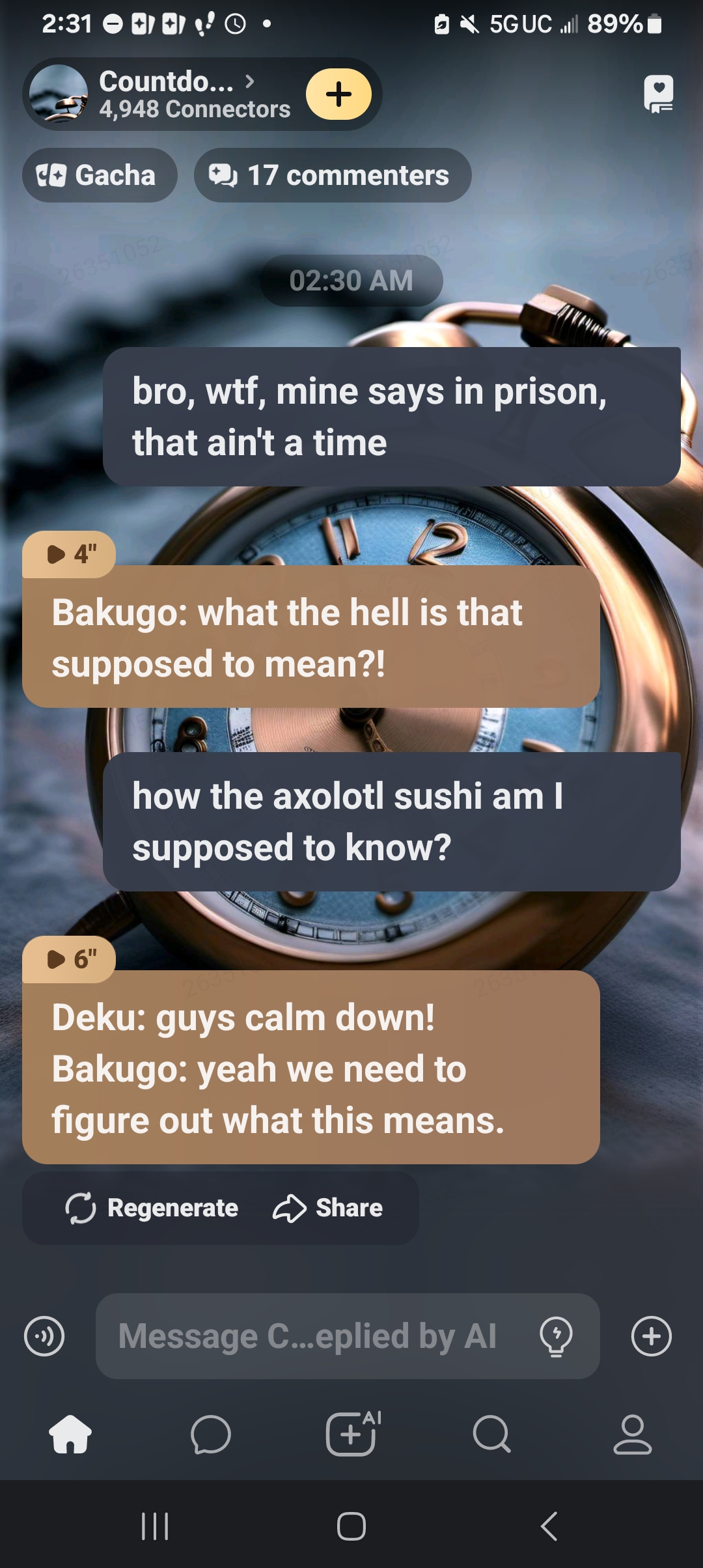Open the plus attachment options
Image resolution: width=703 pixels, height=1568 pixels.
pos(651,1336)
